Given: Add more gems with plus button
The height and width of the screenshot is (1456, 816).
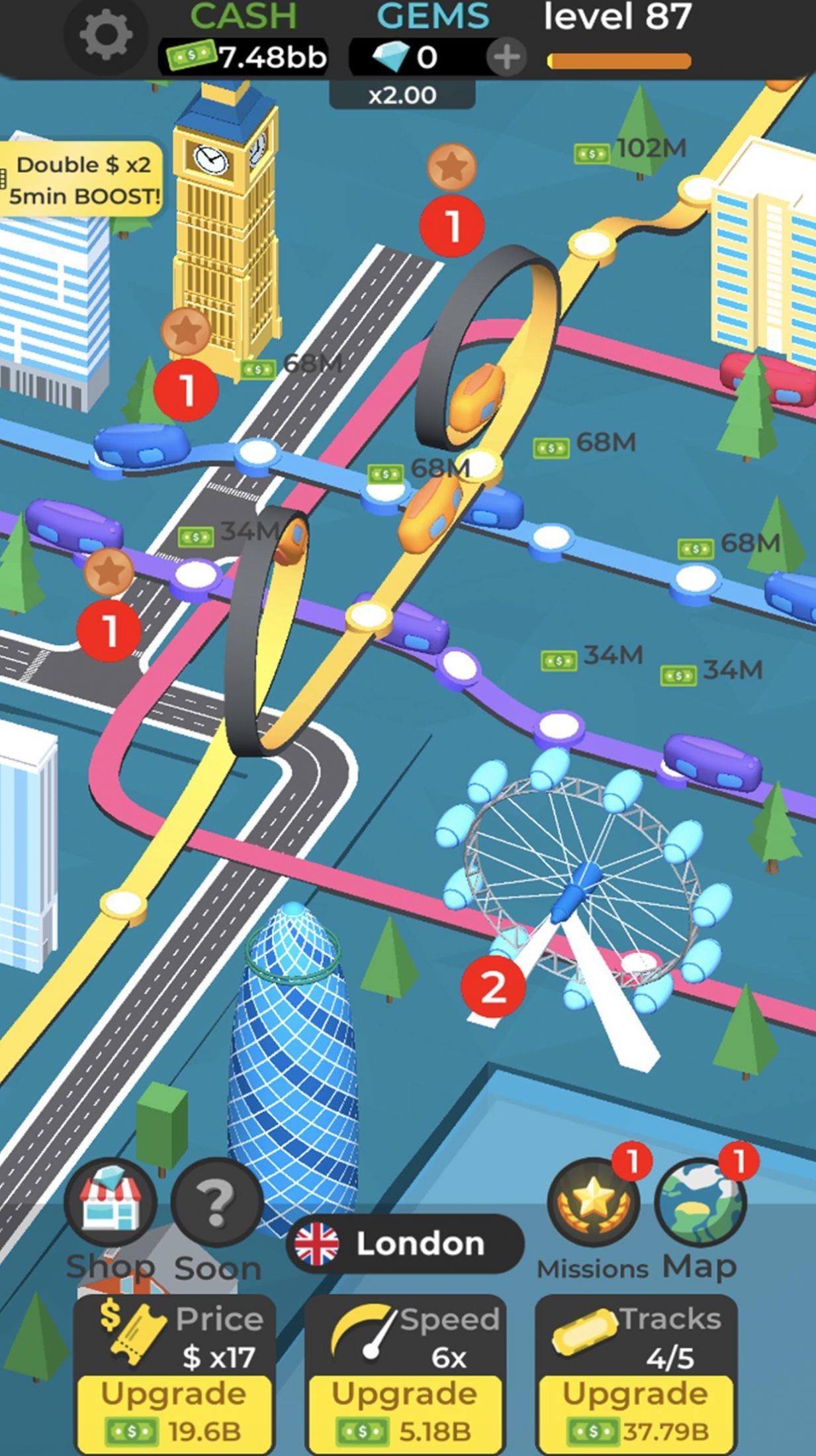Looking at the screenshot, I should tap(506, 58).
